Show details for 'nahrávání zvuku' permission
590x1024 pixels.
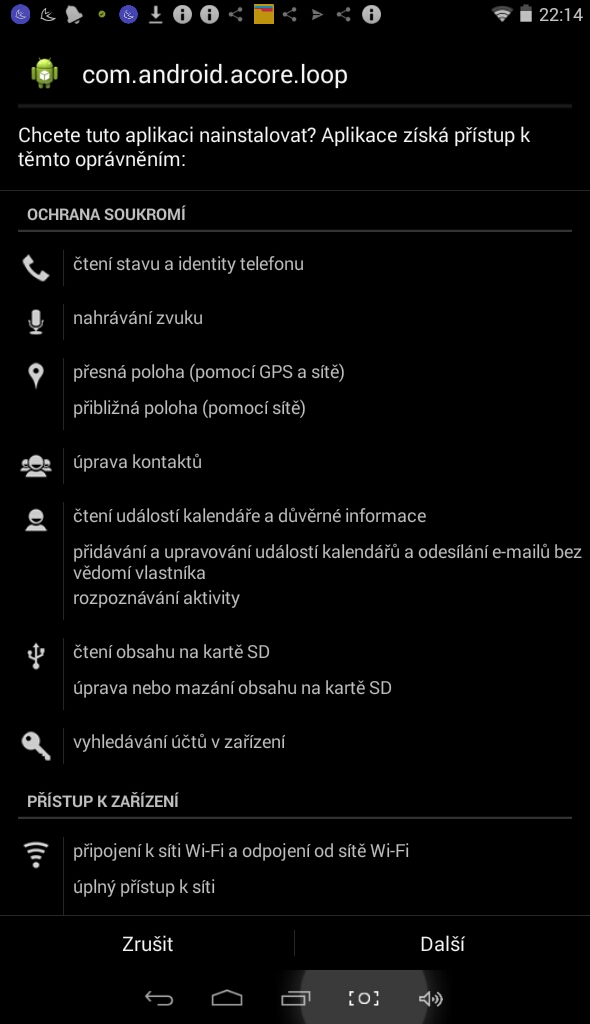[x=138, y=318]
